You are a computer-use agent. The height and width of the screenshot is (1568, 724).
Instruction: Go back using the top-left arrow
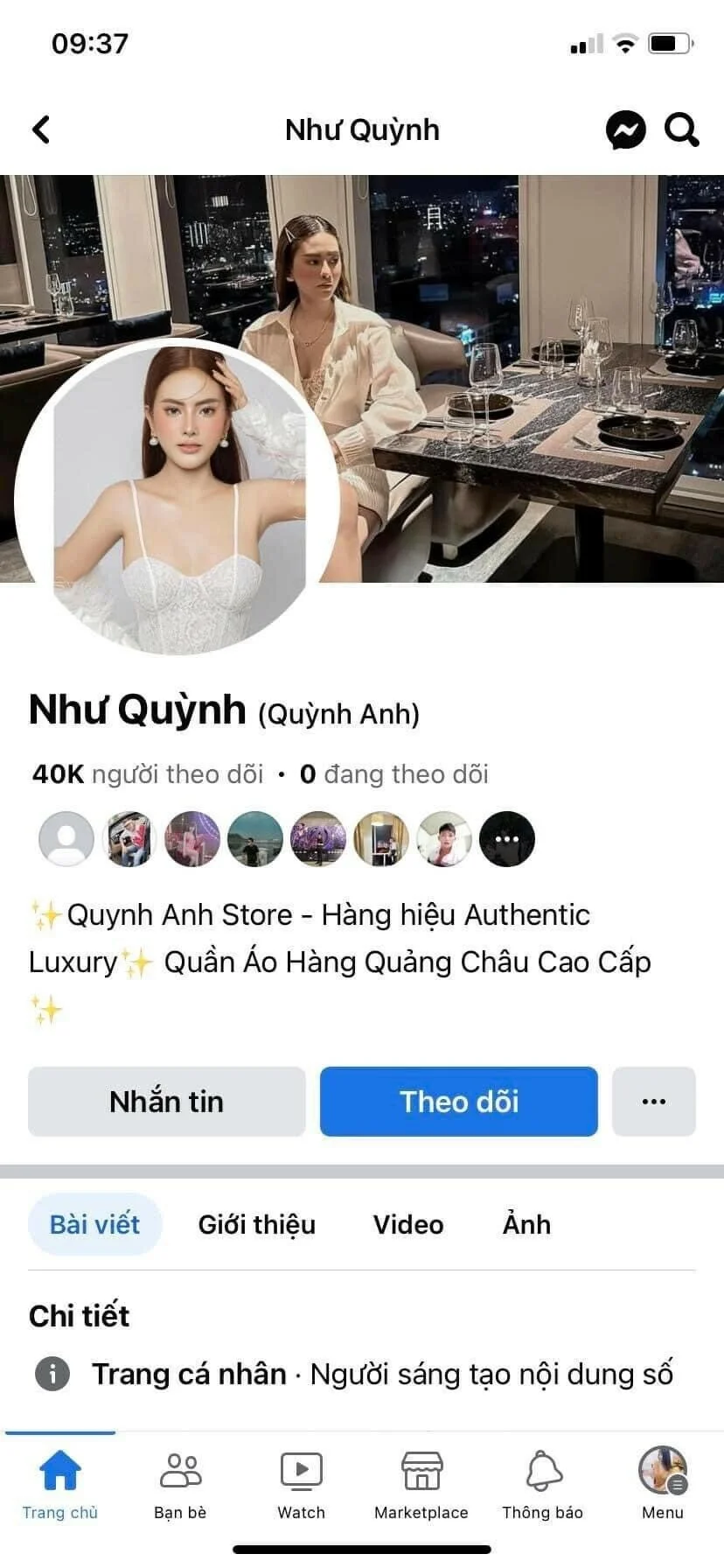[x=41, y=129]
